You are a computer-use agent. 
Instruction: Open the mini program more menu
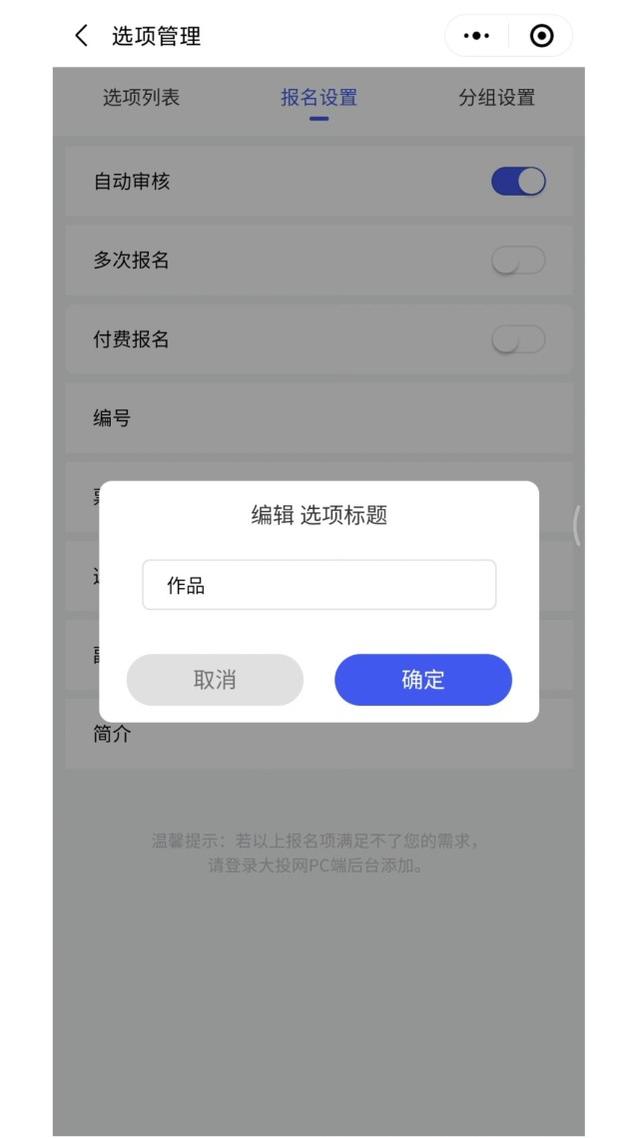click(477, 36)
